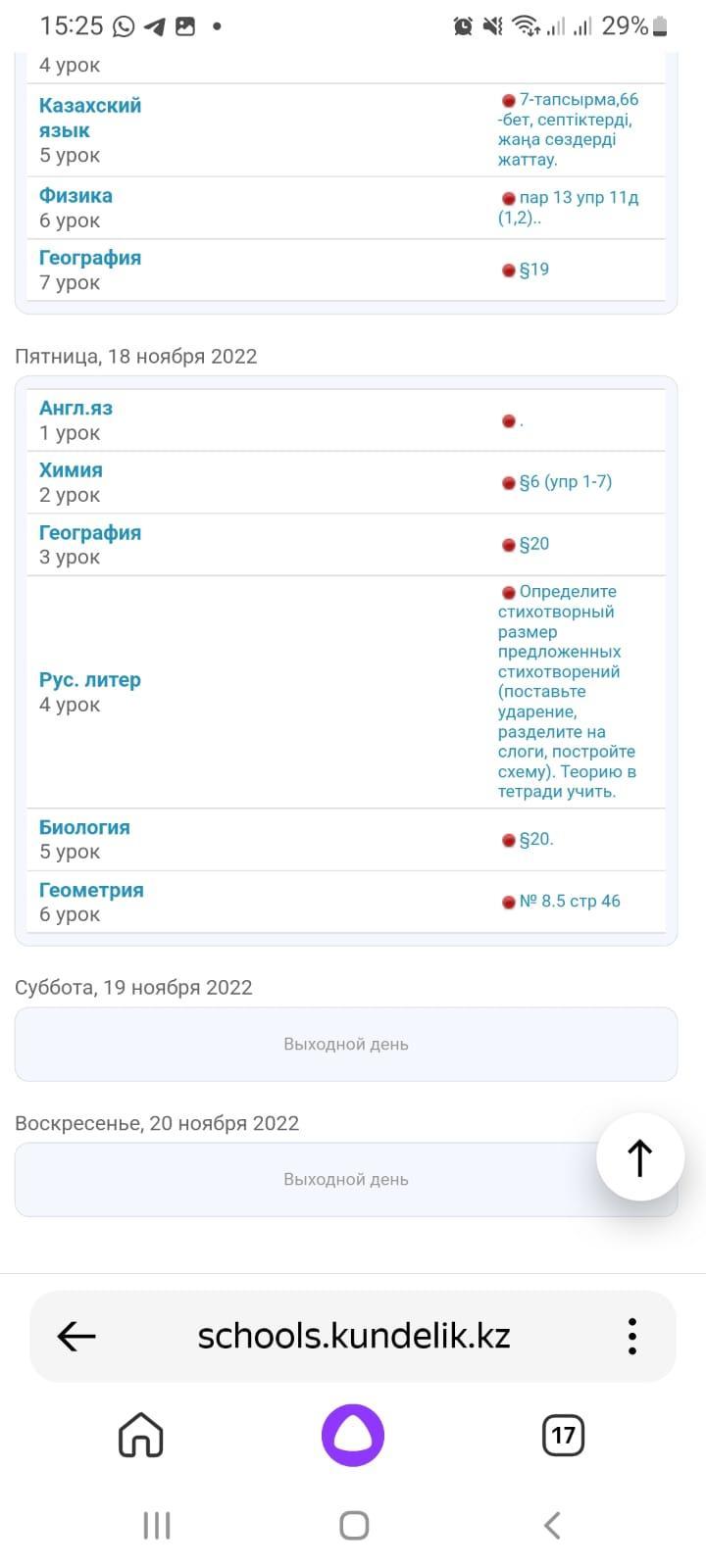706x1568 pixels.
Task: Open the Рус. литер lesson
Action: click(x=90, y=680)
